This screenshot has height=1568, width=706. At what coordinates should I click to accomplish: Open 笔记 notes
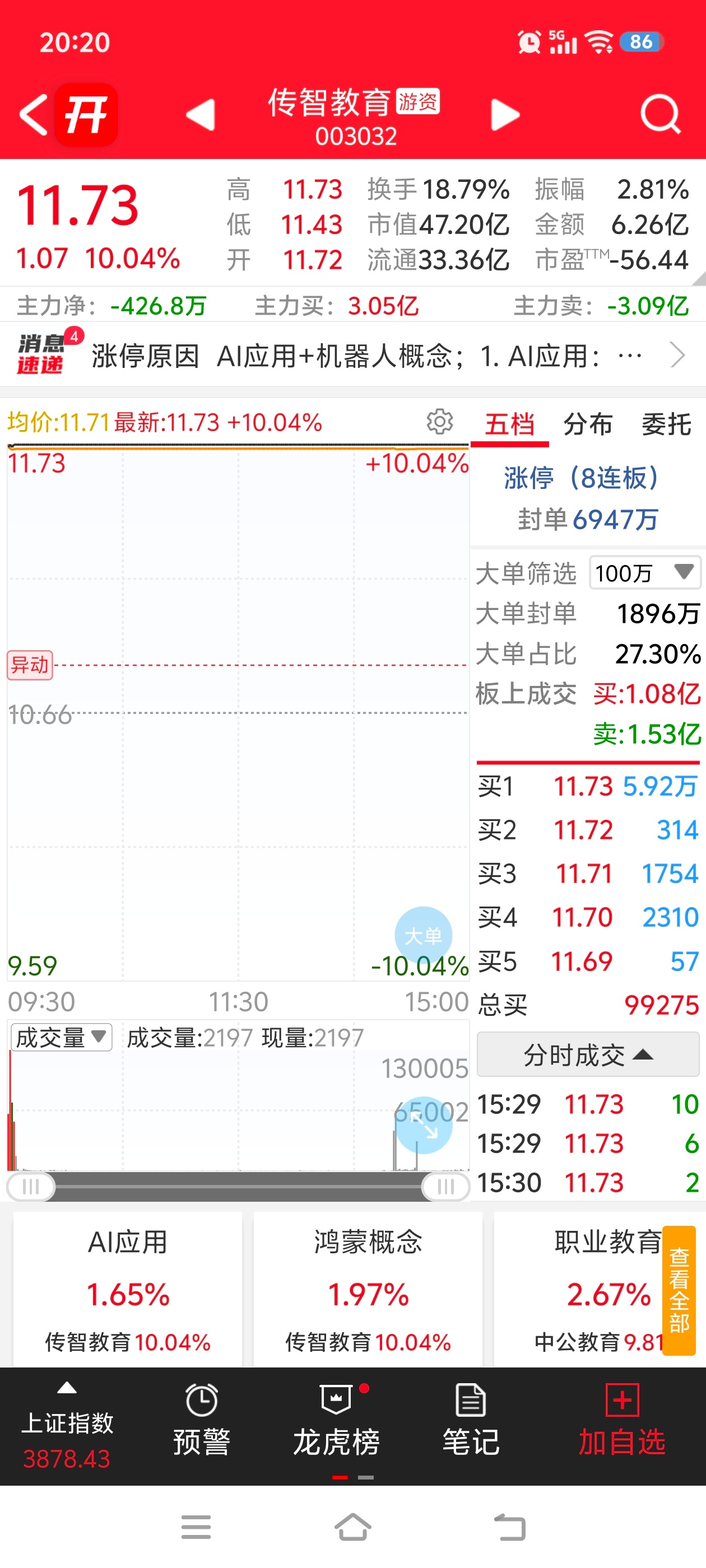tap(471, 1420)
